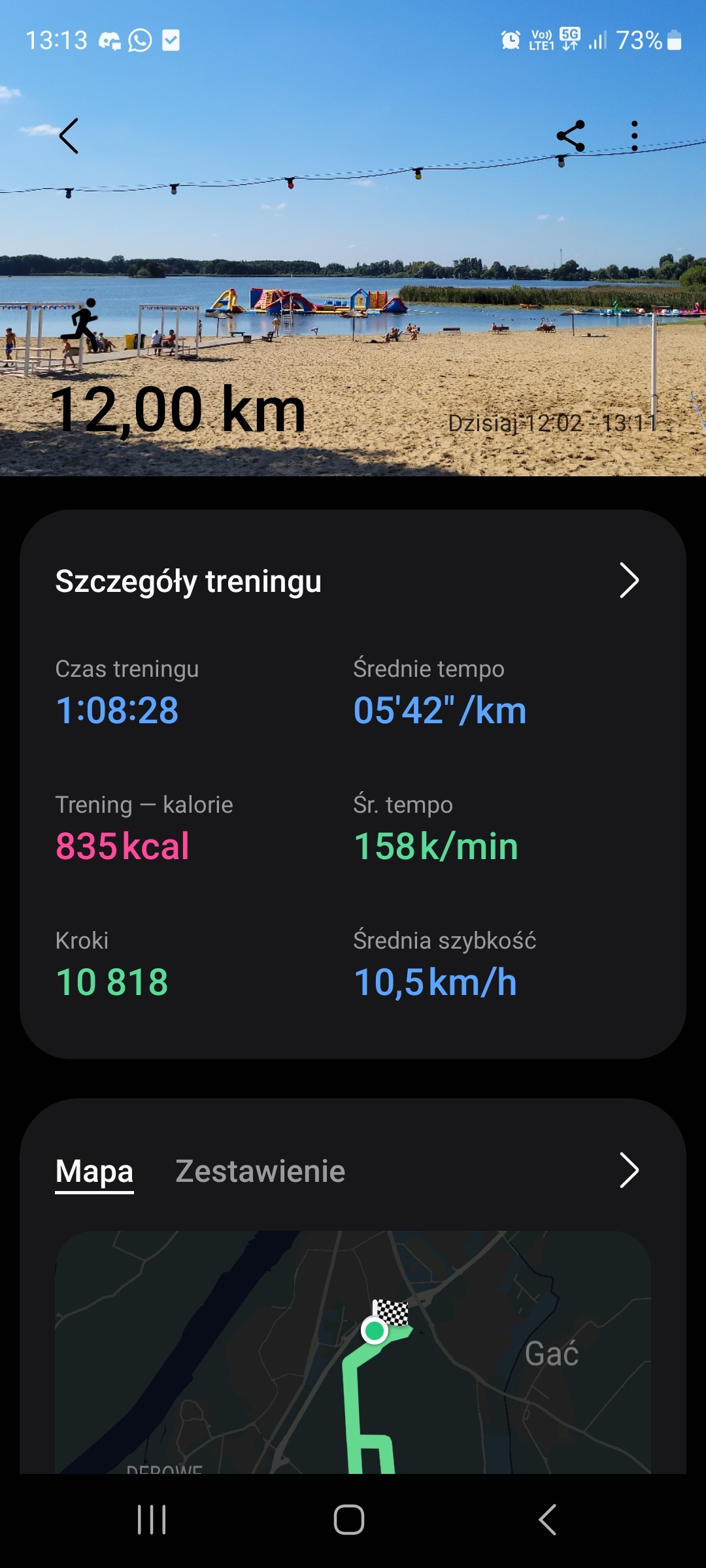The height and width of the screenshot is (1568, 706).
Task: Expand the map section via its chevron
Action: pyautogui.click(x=628, y=1170)
